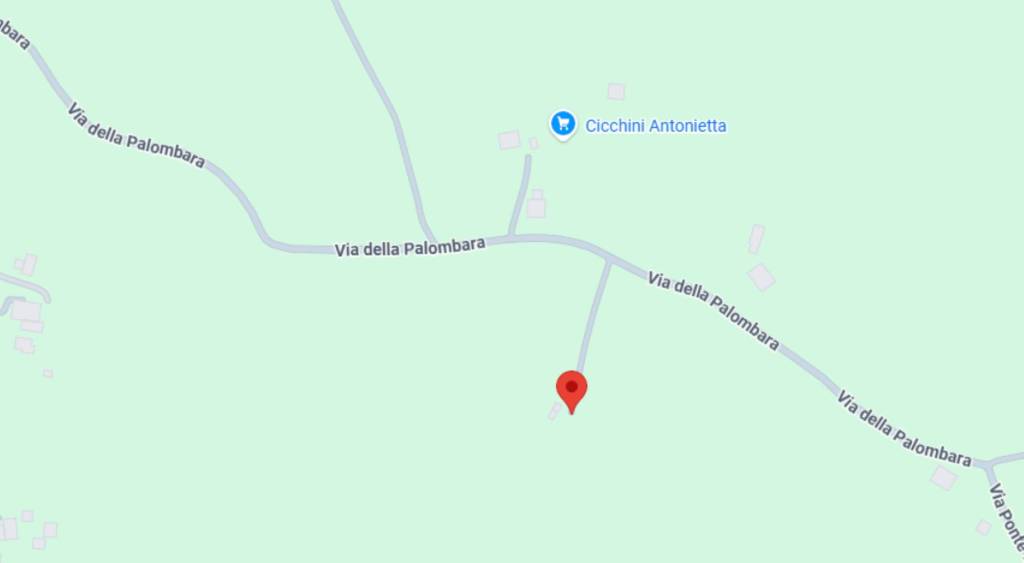Tap the red dropped location pin
Screen dimensions: 1024x563
(x=571, y=388)
